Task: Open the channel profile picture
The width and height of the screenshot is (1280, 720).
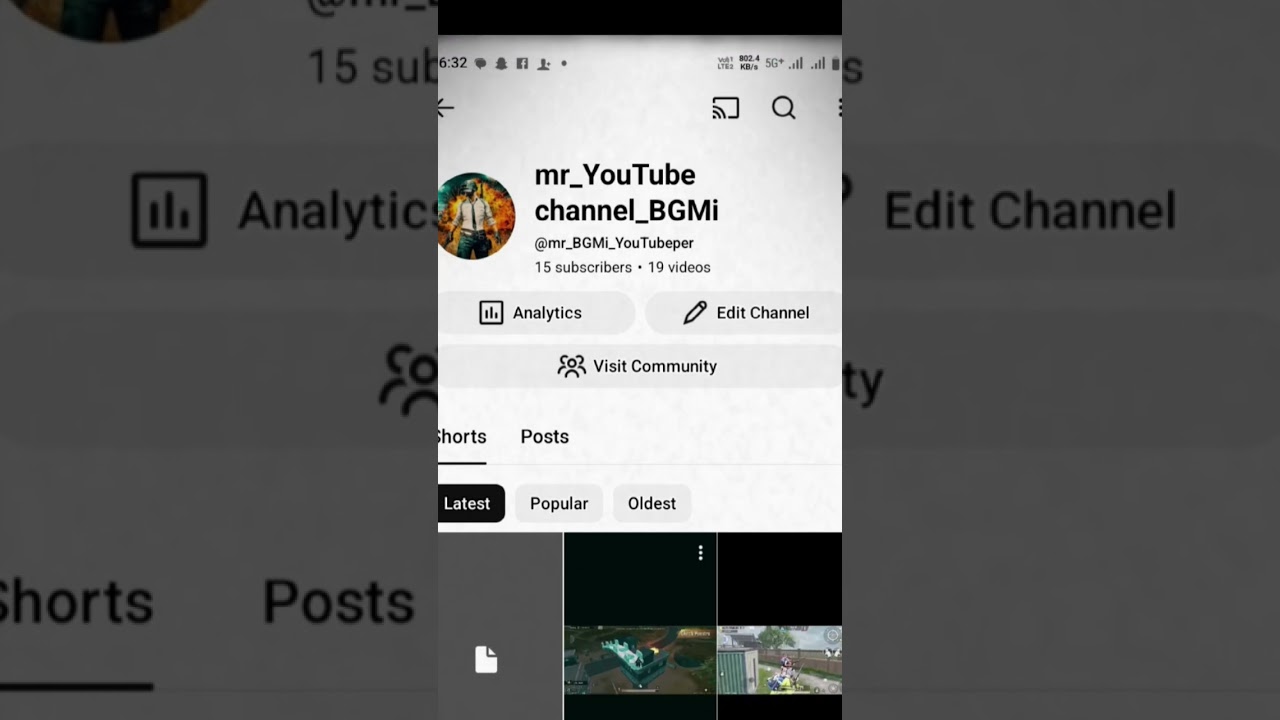Action: [476, 216]
